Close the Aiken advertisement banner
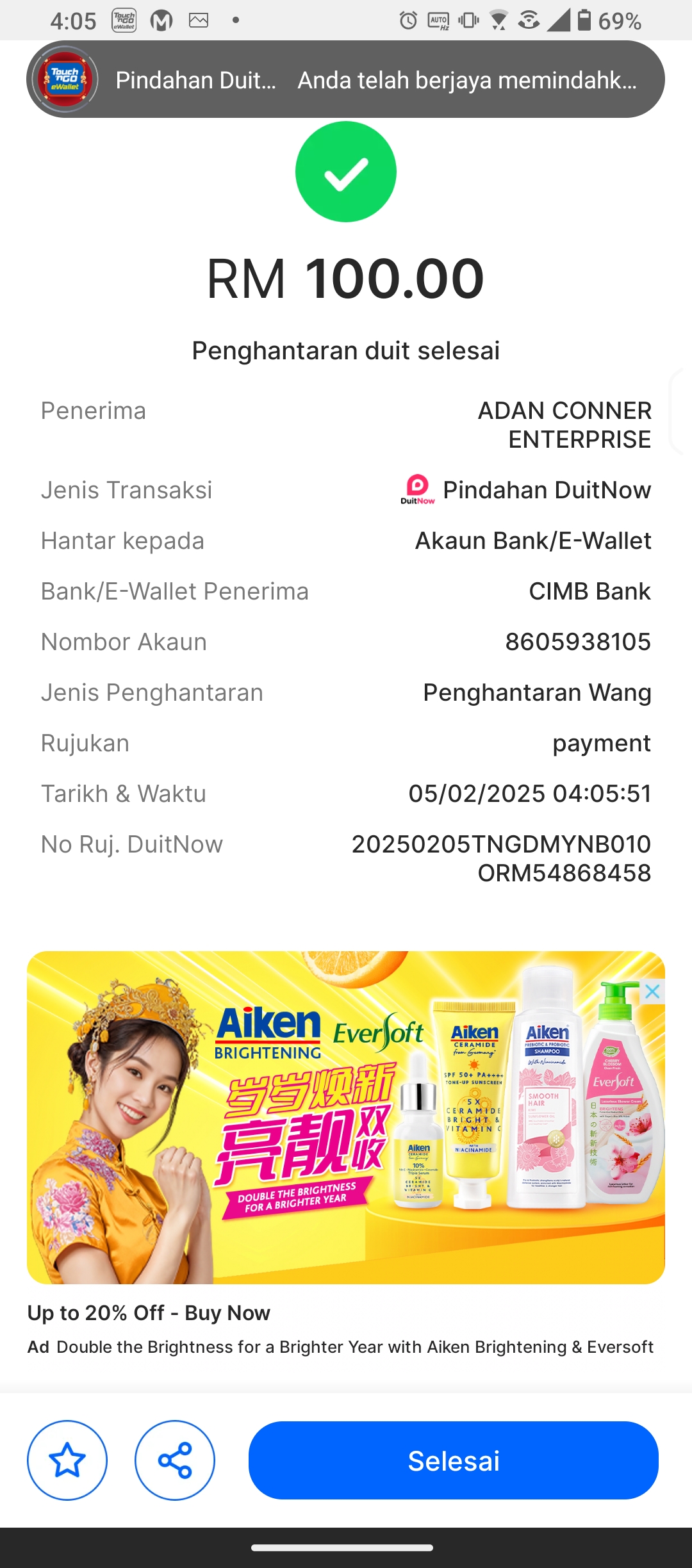 click(x=652, y=992)
